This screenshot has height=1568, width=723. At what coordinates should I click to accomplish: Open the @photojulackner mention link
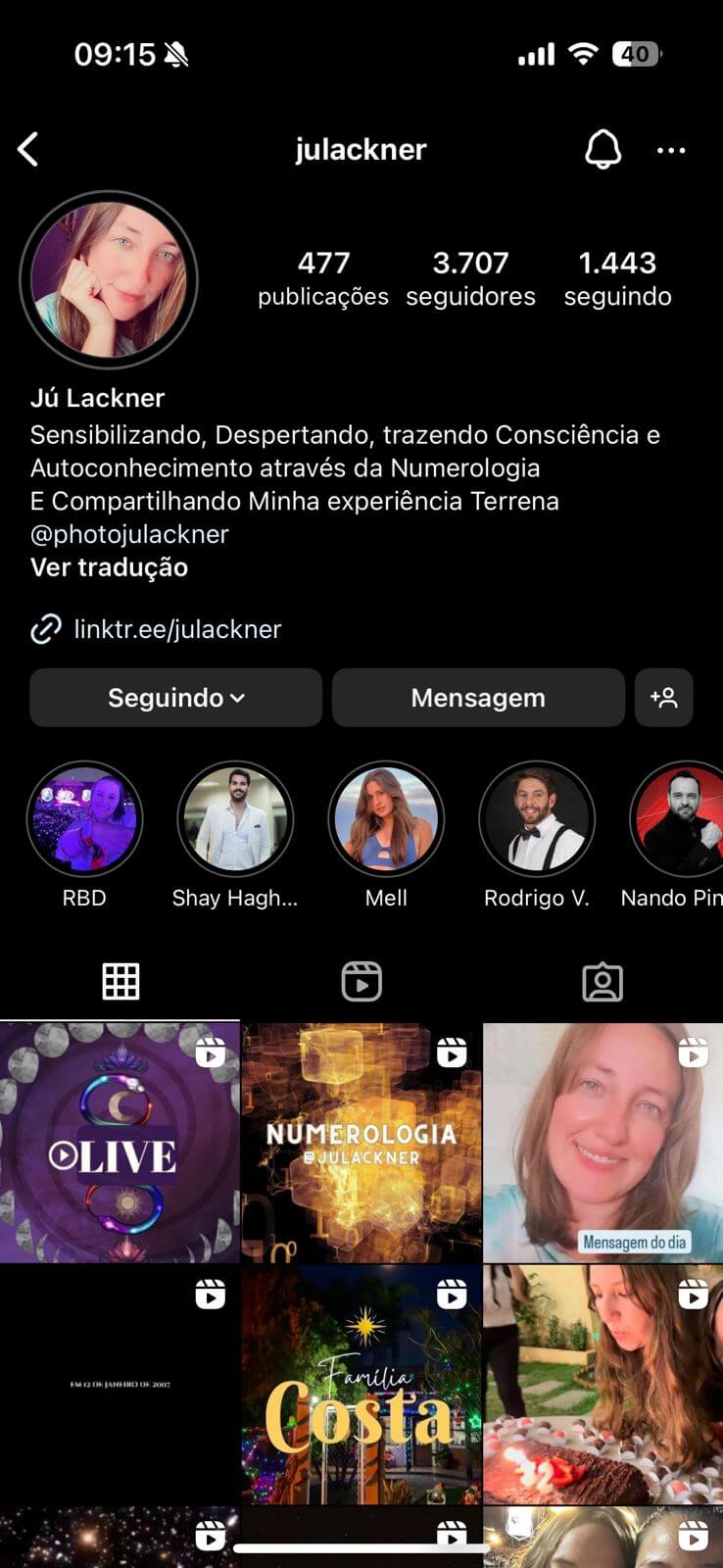point(129,534)
